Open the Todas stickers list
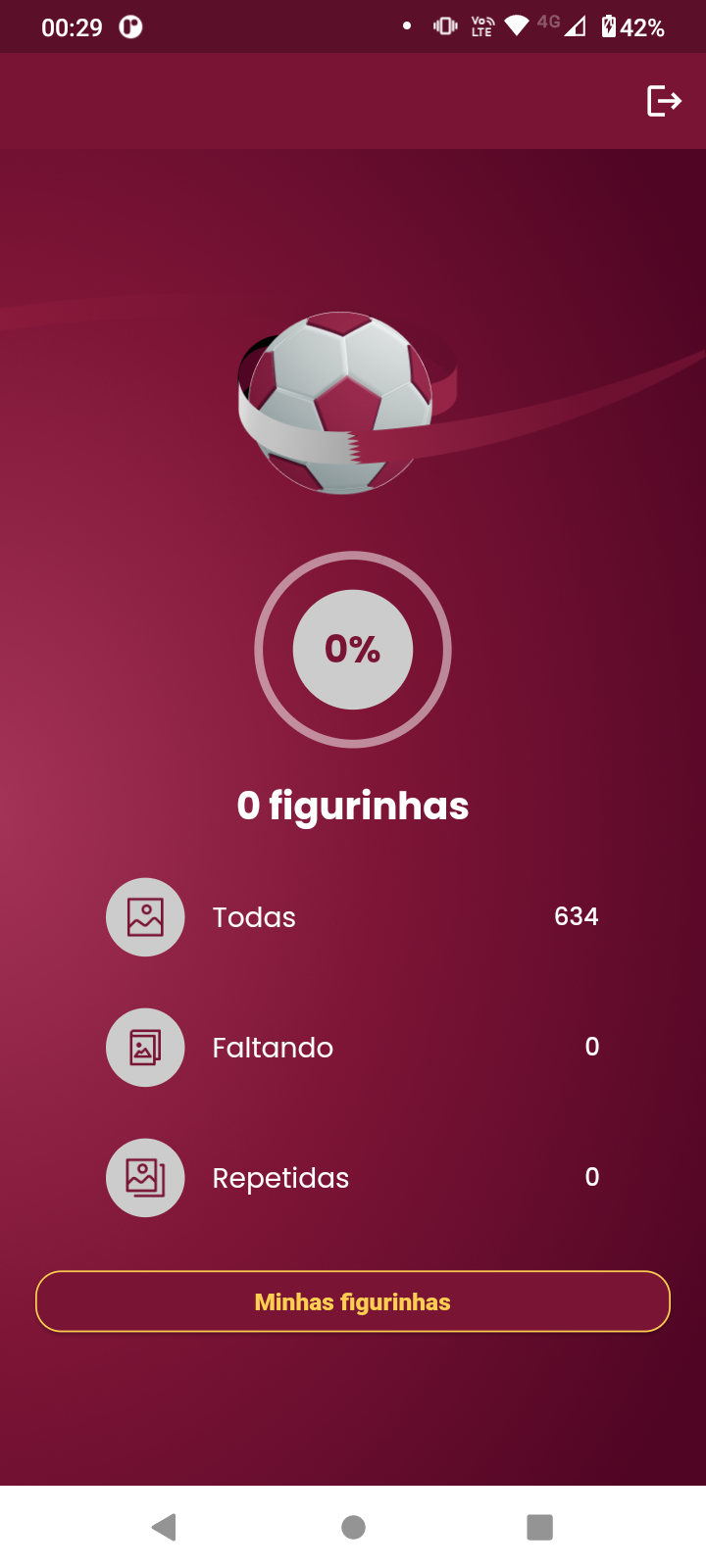Viewport: 706px width, 1568px height. coord(353,917)
